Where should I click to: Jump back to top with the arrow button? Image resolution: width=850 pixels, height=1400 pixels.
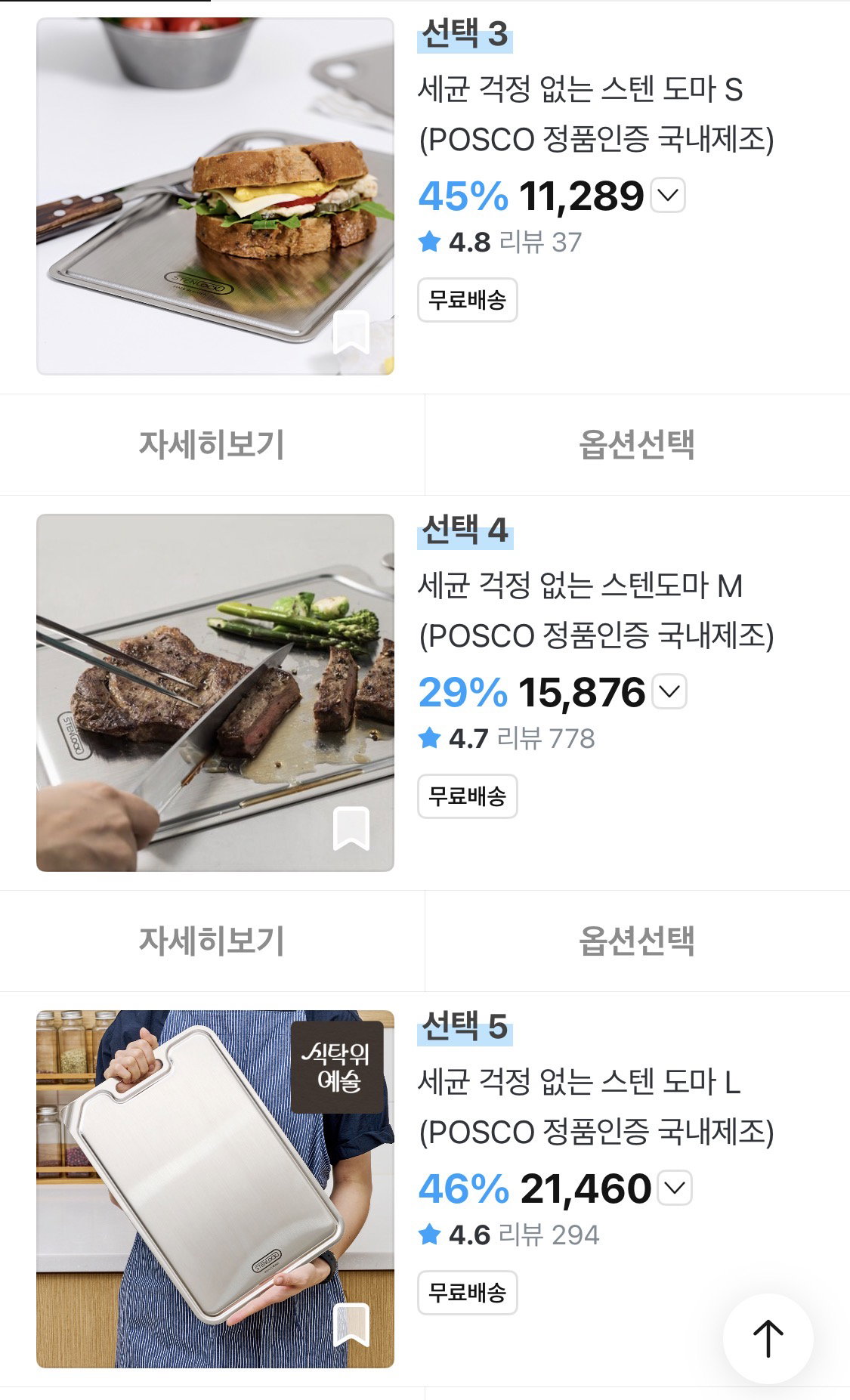pos(768,1339)
